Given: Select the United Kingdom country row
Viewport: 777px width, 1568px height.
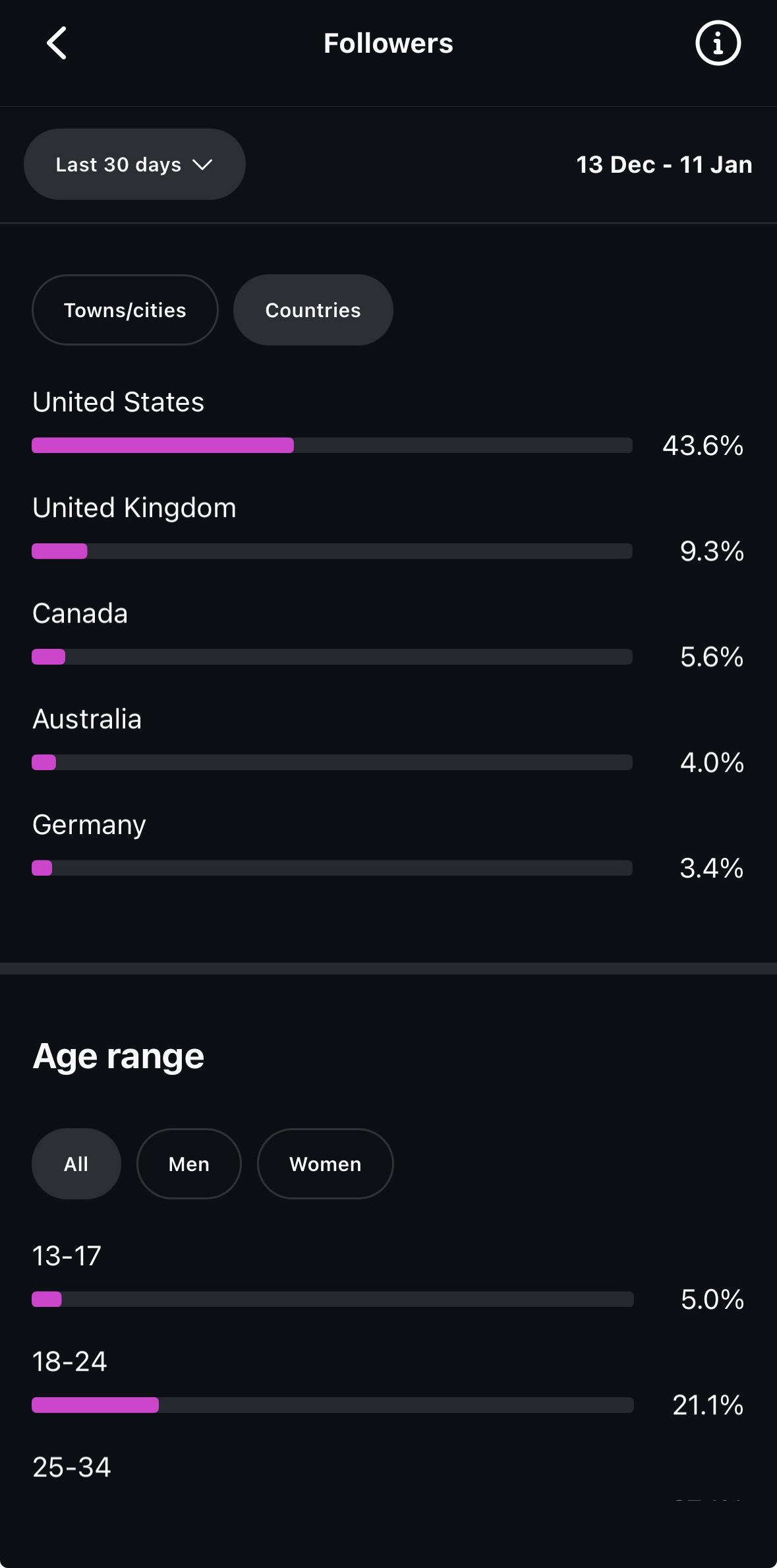Looking at the screenshot, I should (133, 507).
